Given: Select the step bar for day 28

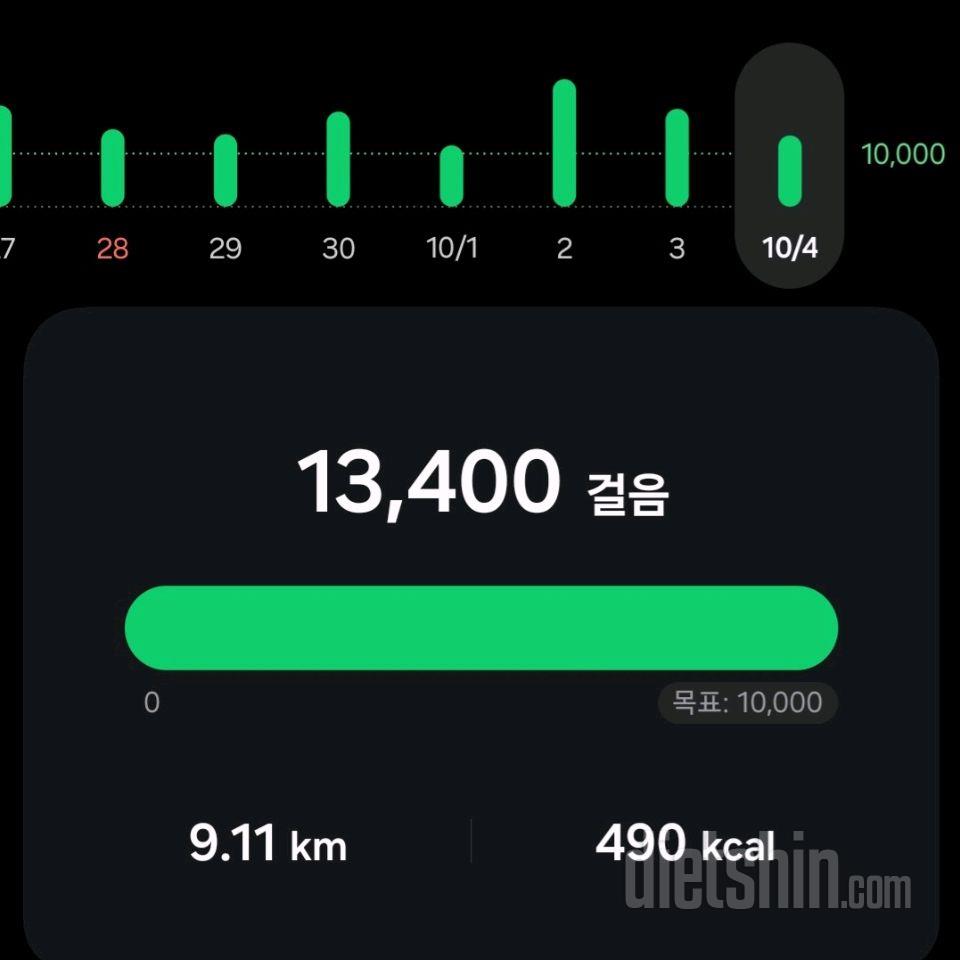Looking at the screenshot, I should click(x=113, y=168).
